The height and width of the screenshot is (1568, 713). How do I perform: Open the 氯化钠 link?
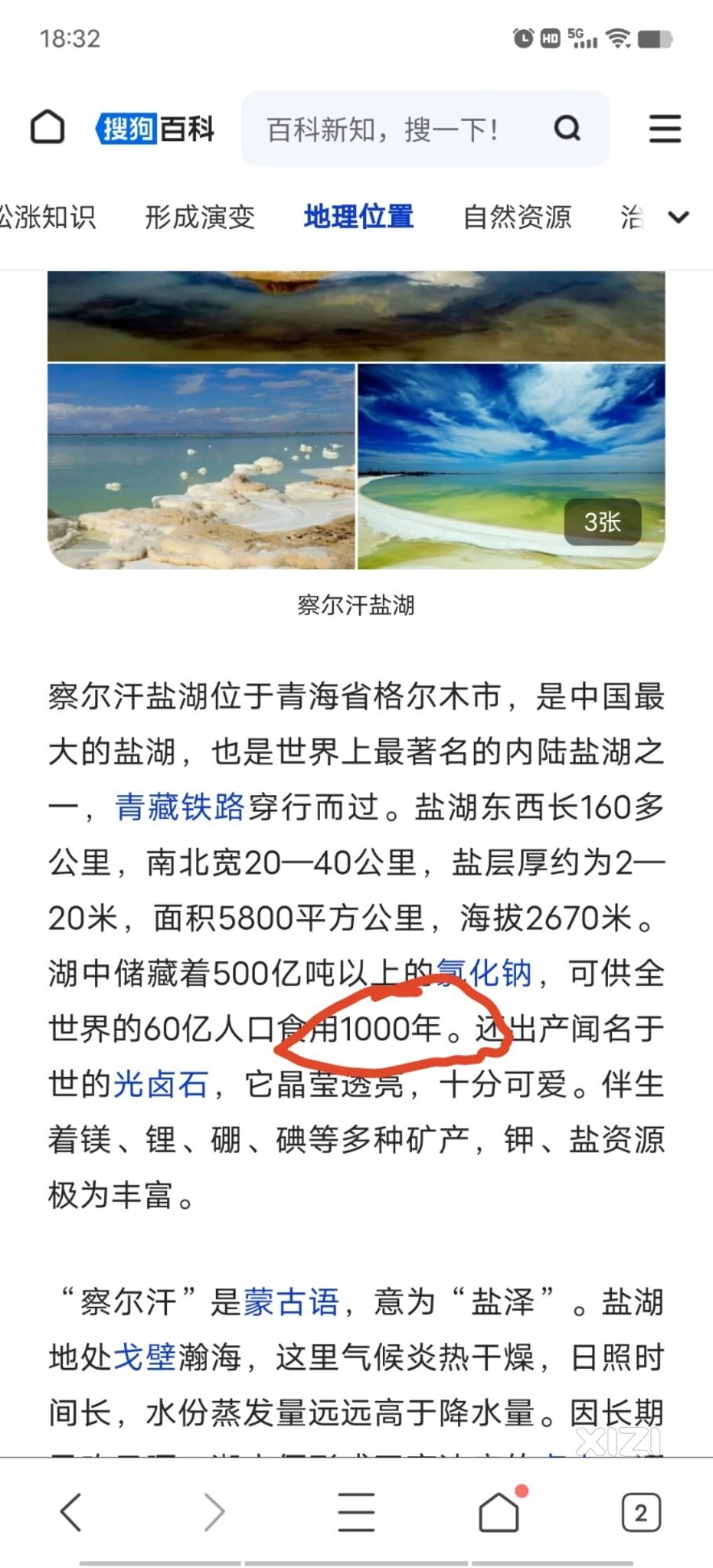pos(485,974)
